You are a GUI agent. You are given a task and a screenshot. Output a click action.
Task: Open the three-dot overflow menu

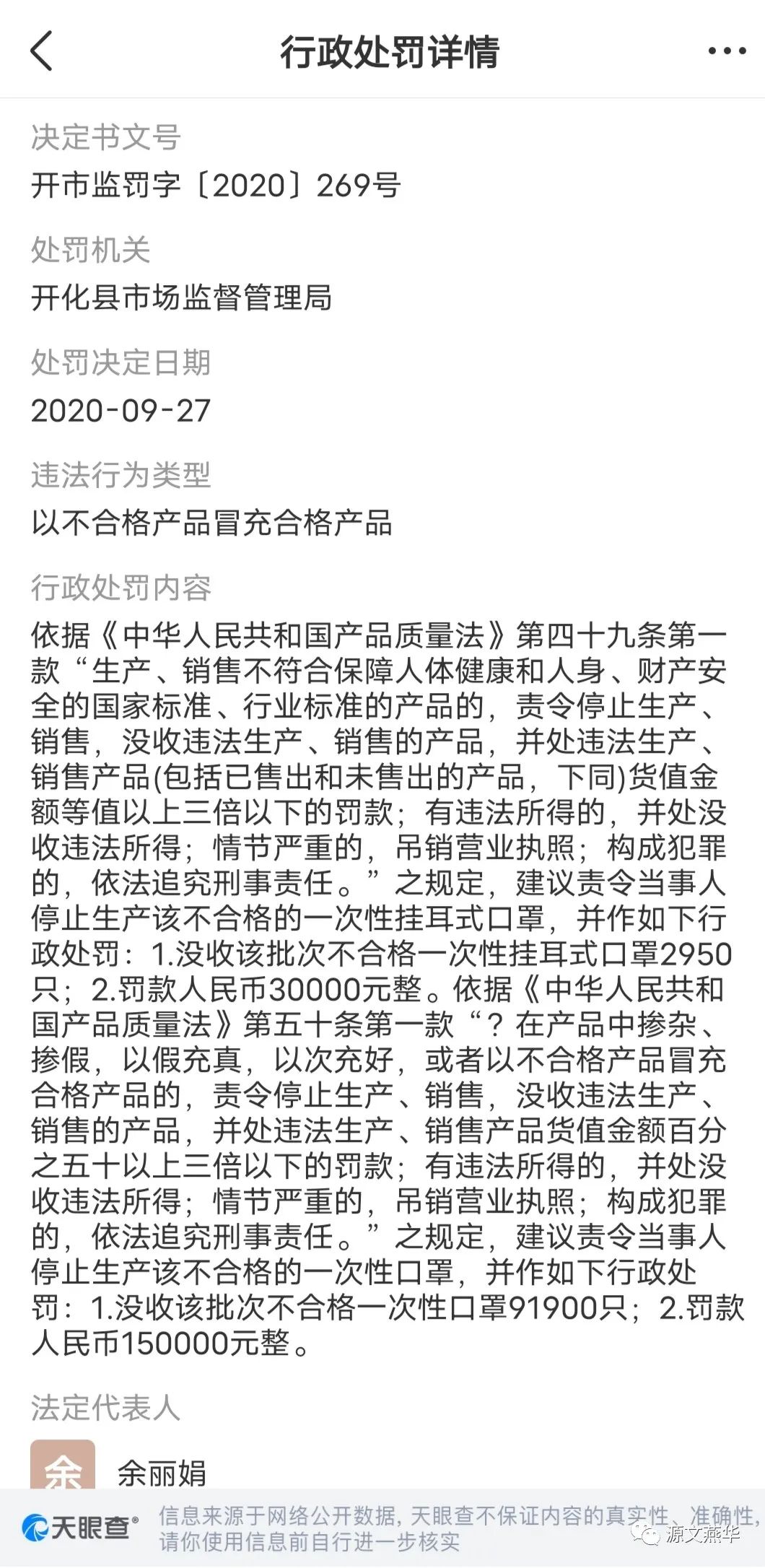(726, 51)
